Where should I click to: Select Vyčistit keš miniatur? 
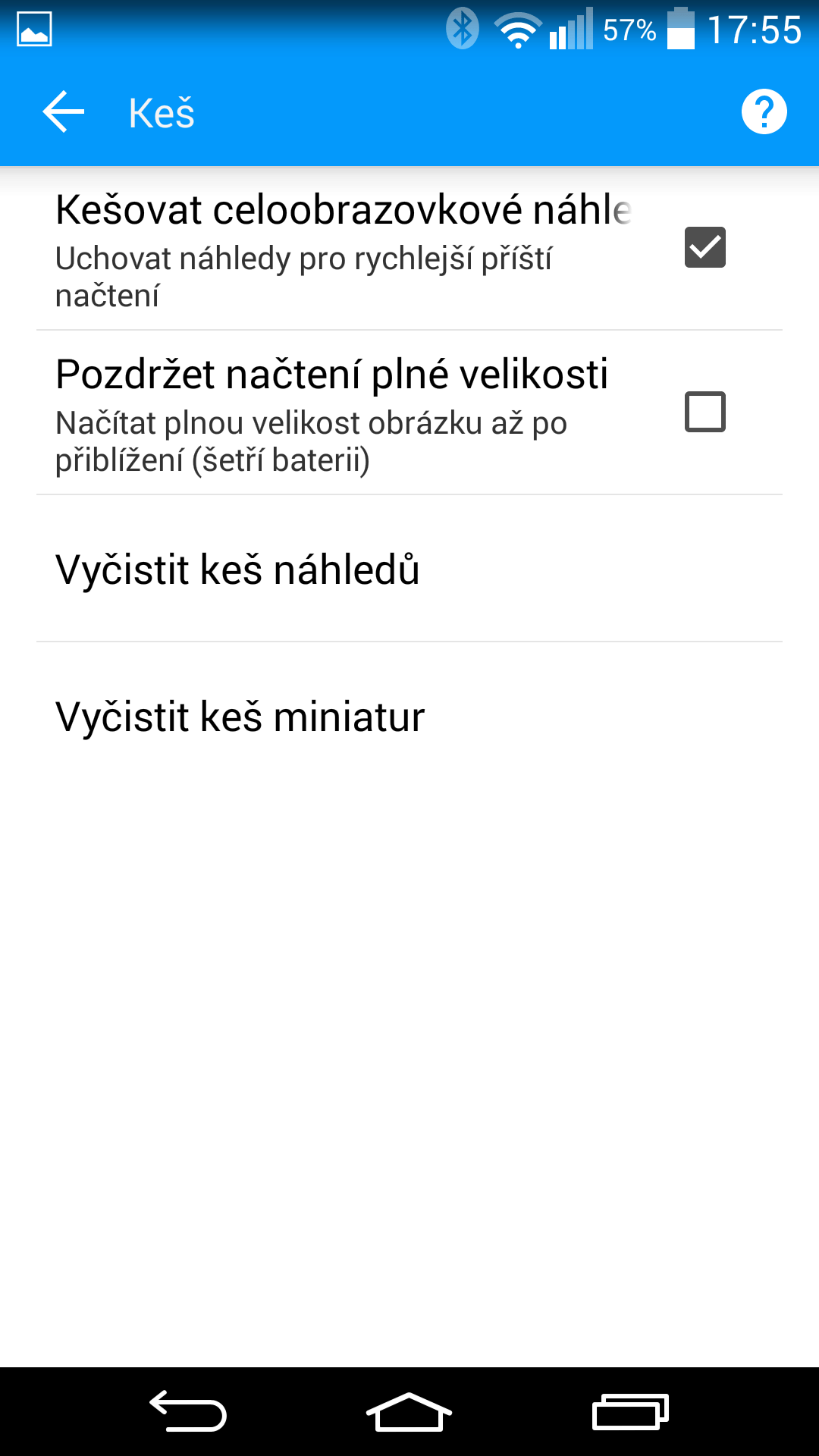click(409, 716)
